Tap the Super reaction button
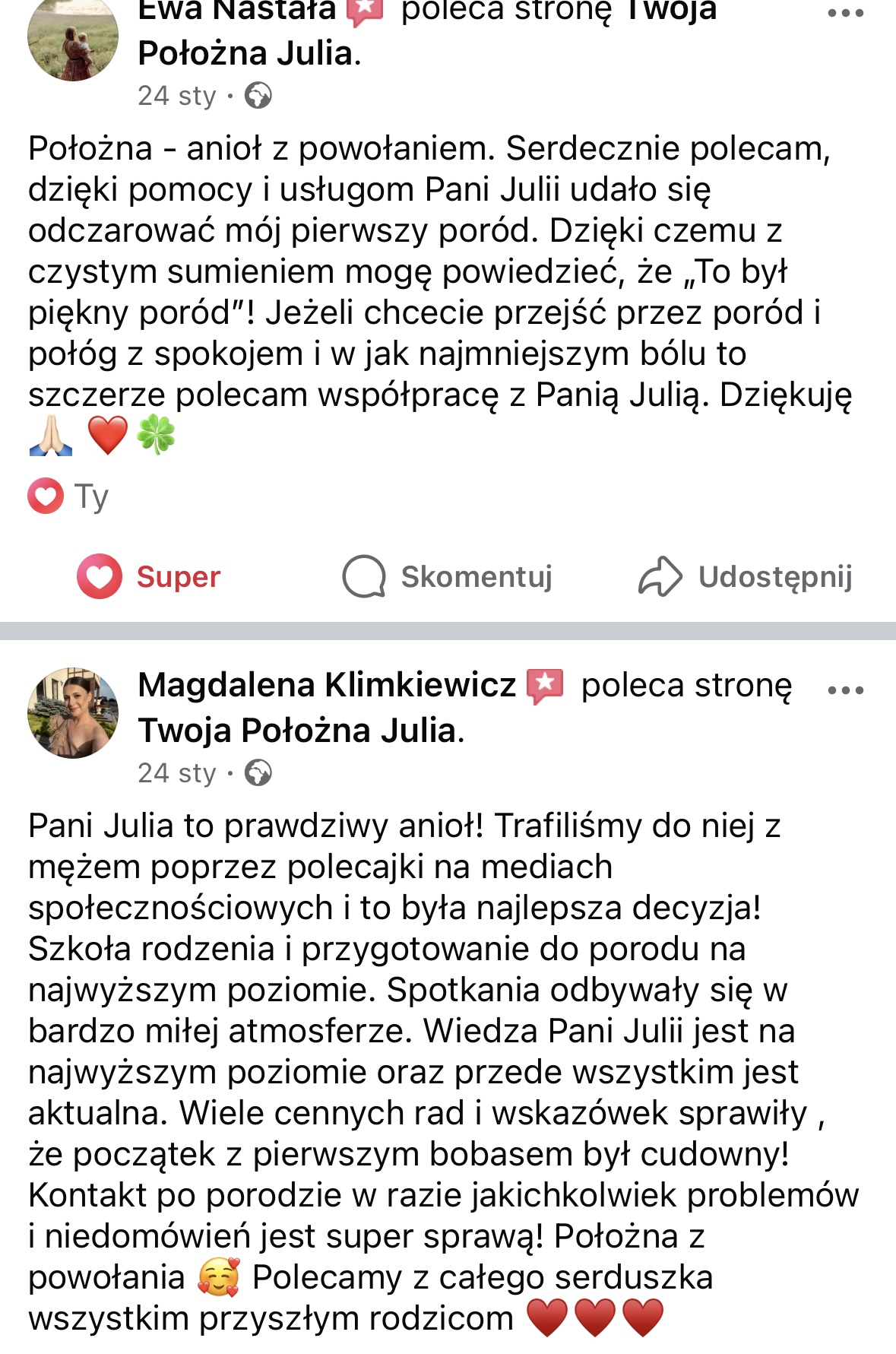Viewport: 896px width, 1354px height. [x=149, y=576]
